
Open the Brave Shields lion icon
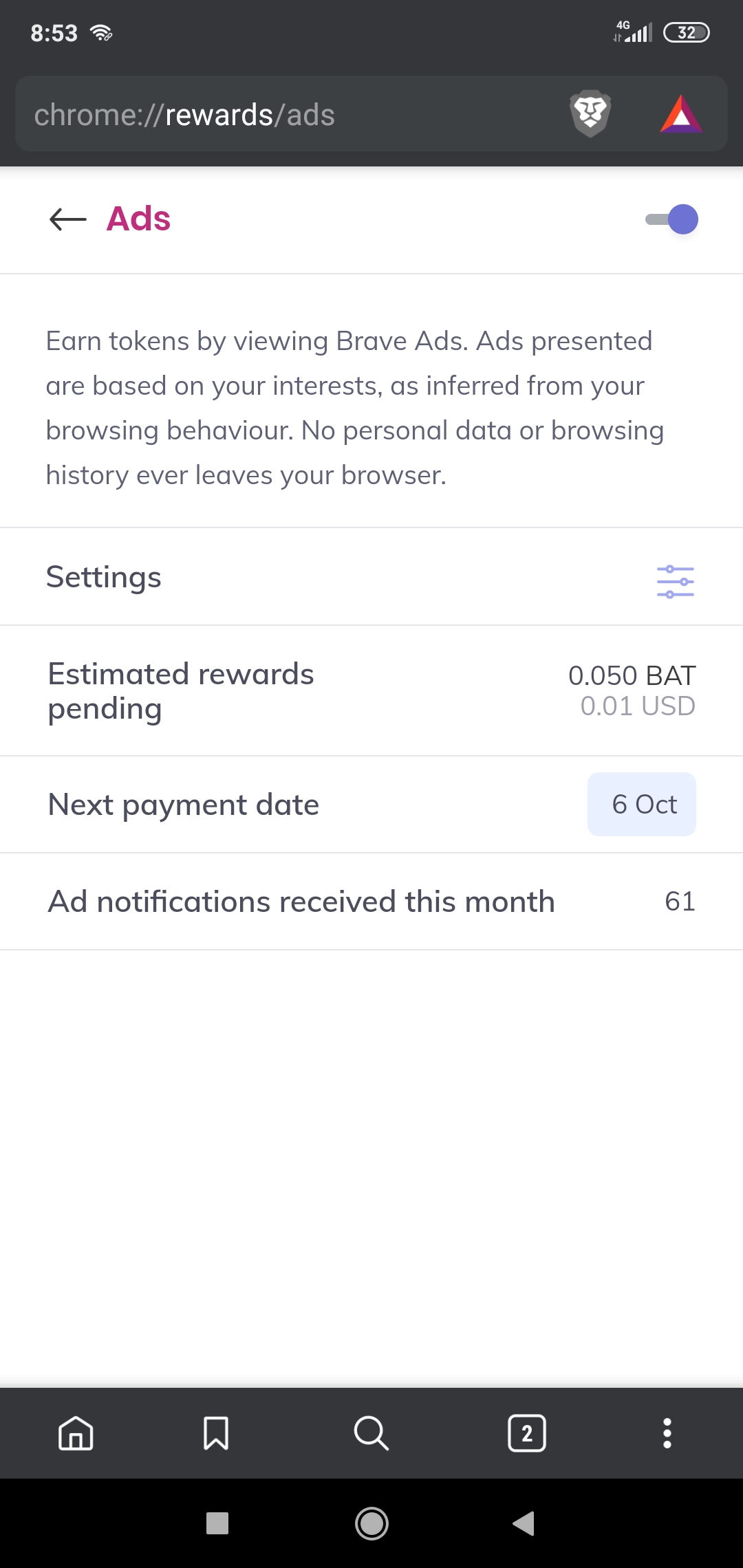pyautogui.click(x=590, y=113)
